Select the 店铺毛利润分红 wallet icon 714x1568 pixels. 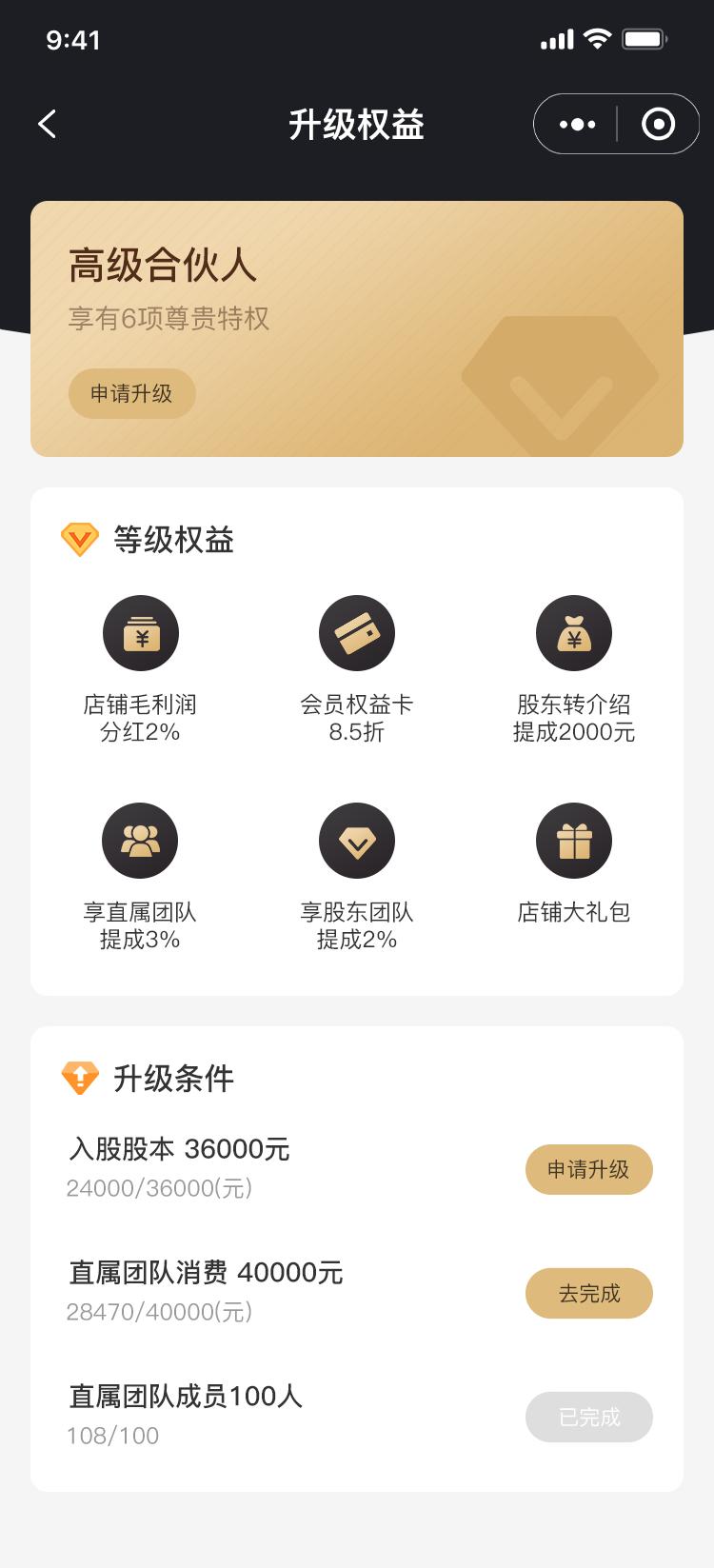tap(140, 632)
